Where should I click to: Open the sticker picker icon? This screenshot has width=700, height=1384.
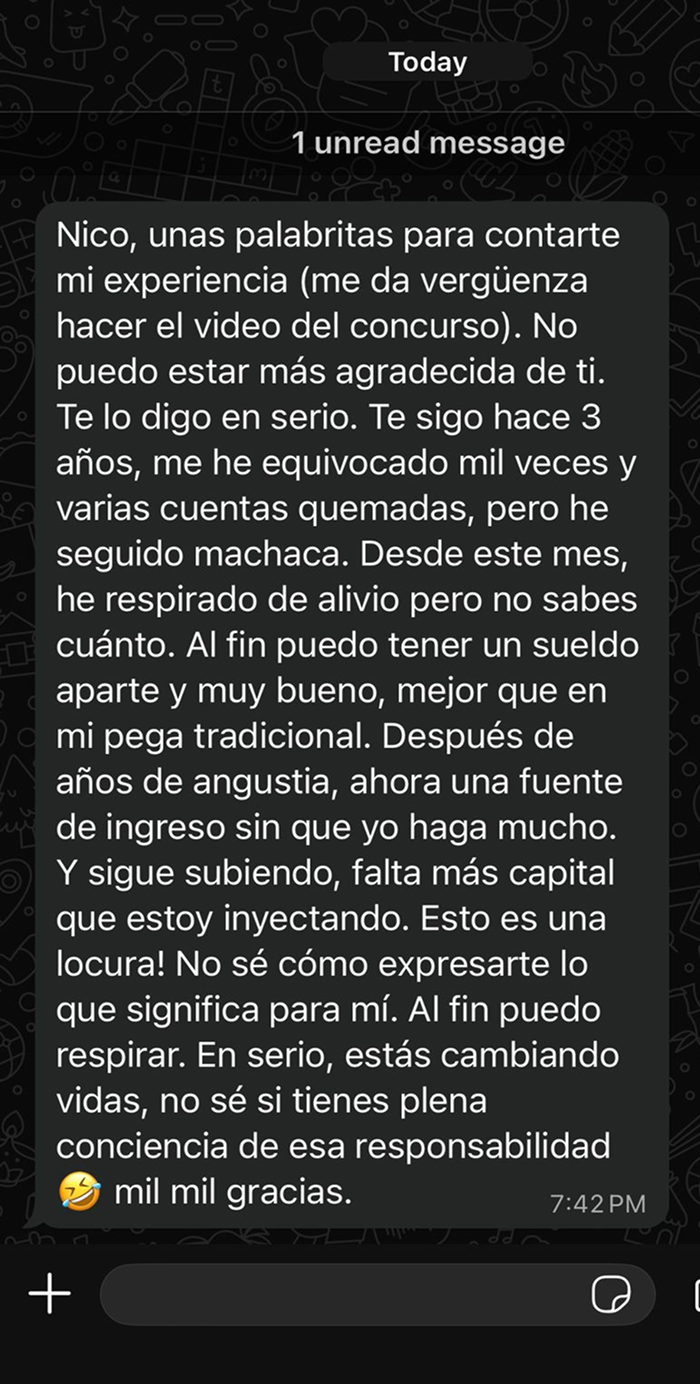pos(611,1295)
